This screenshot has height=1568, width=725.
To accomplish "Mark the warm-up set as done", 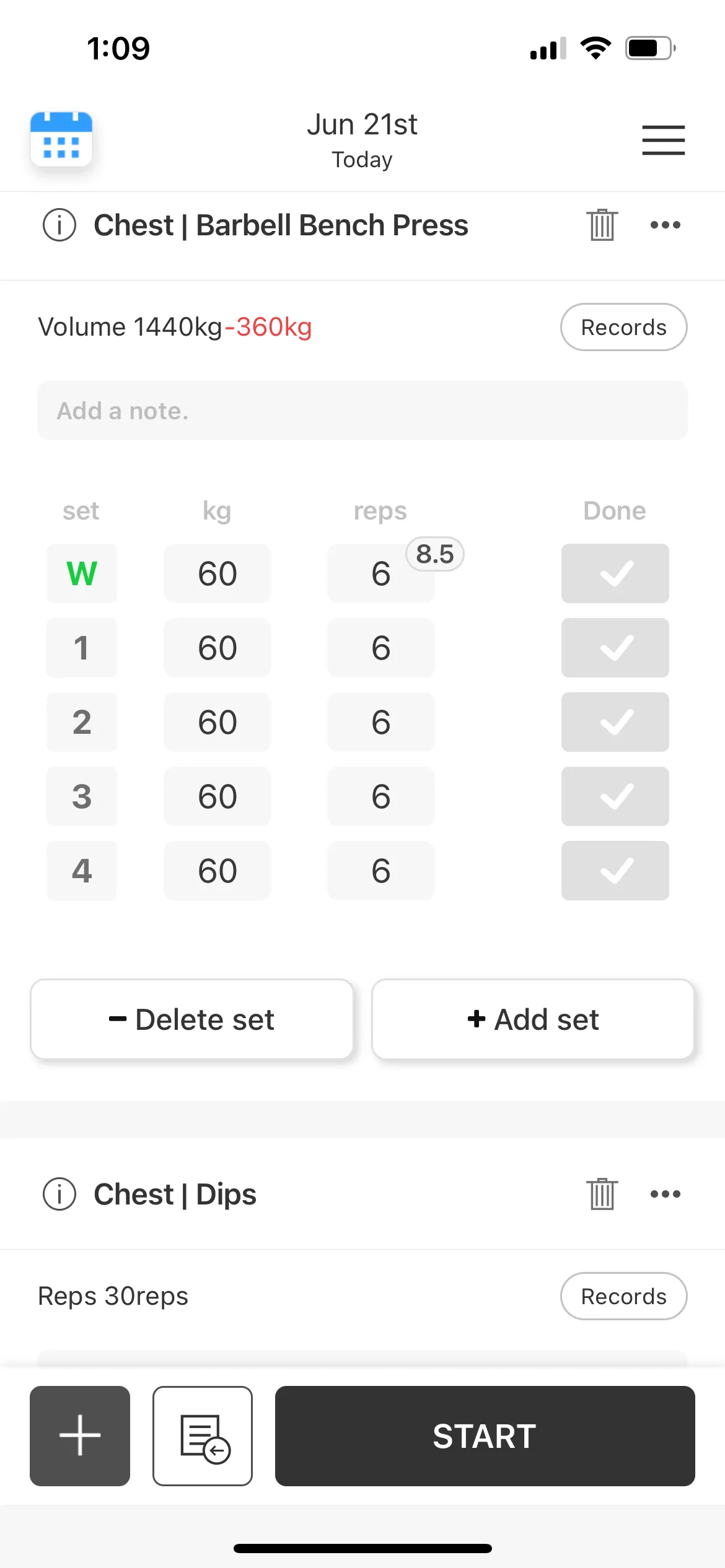I will coord(615,573).
